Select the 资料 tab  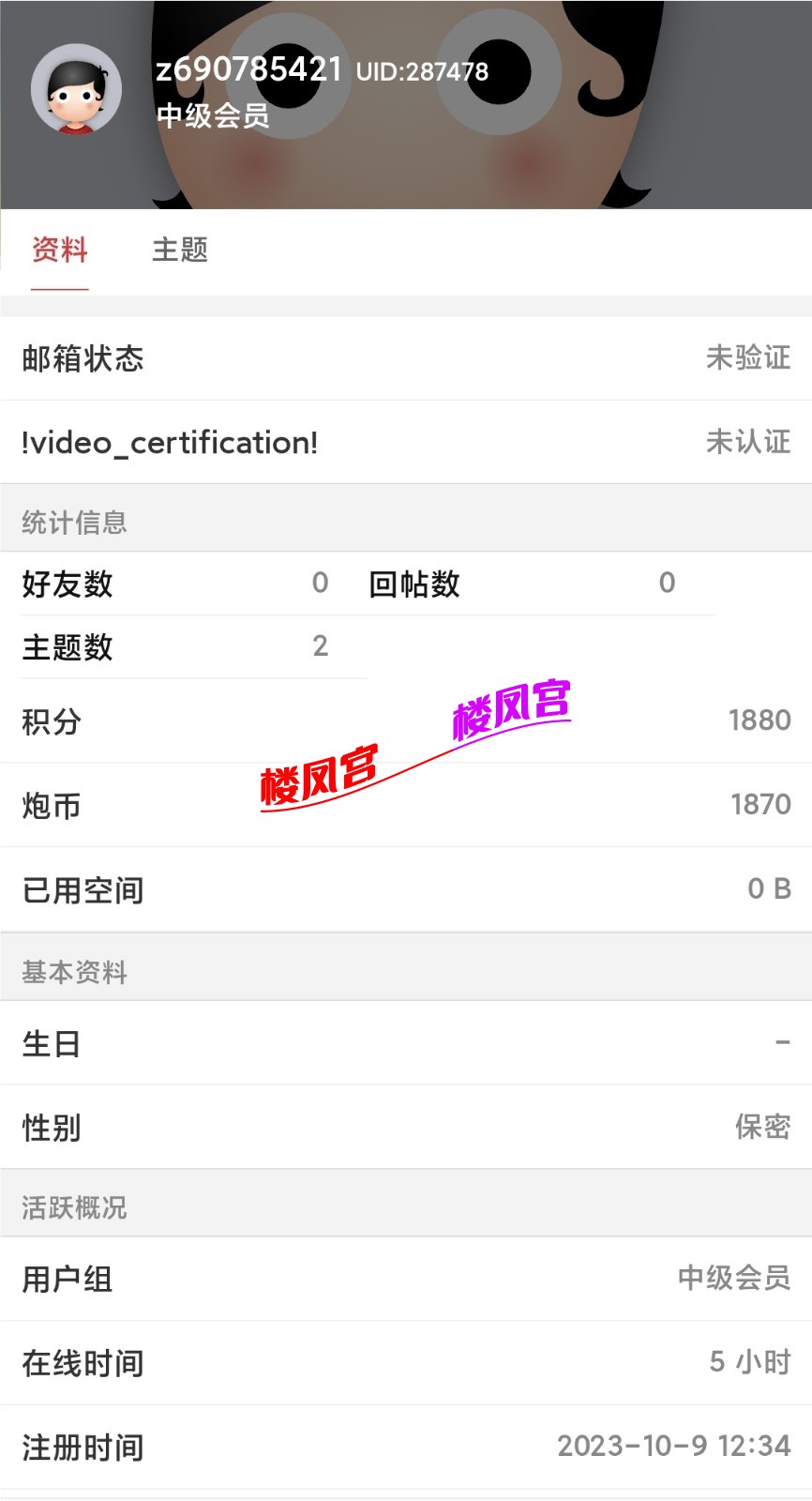60,250
